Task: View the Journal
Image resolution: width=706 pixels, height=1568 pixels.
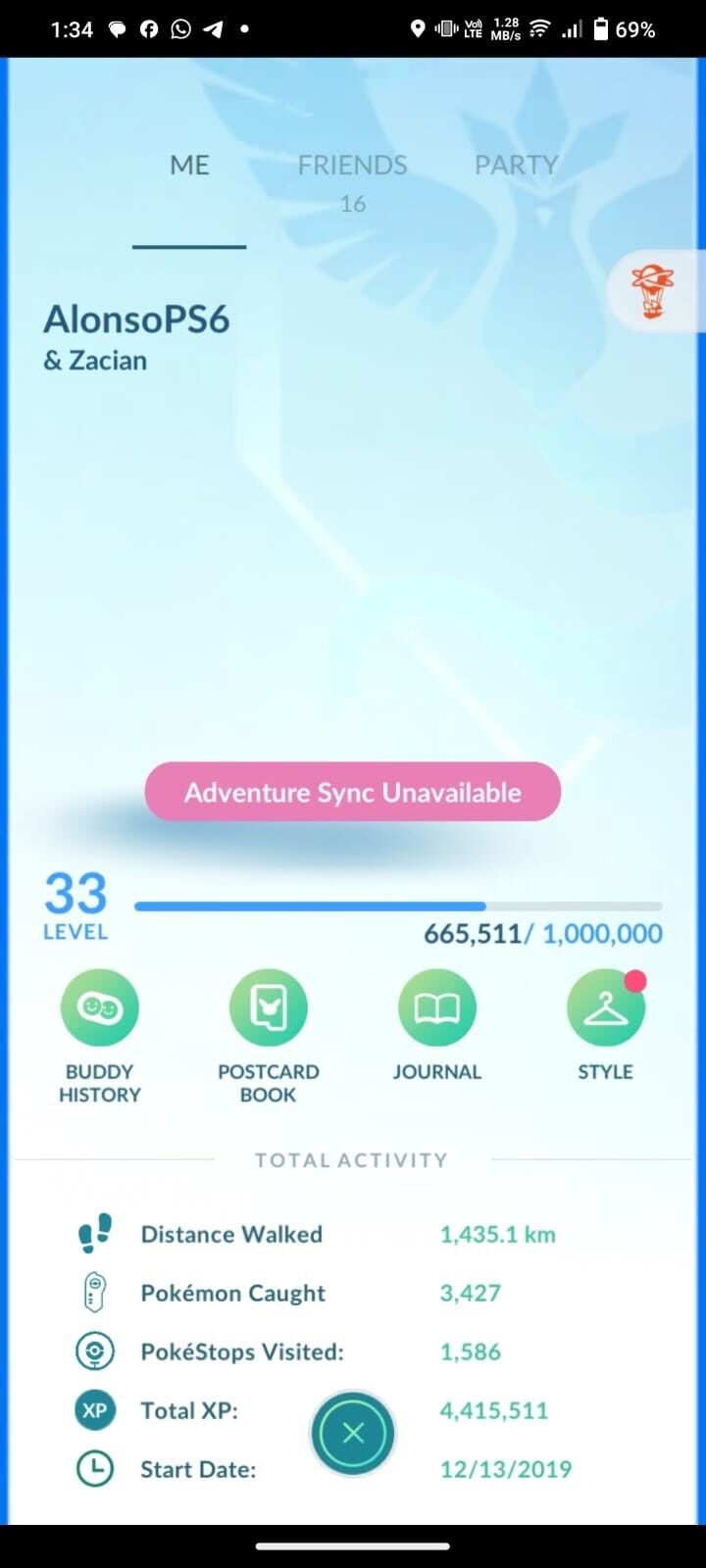Action: (437, 1006)
